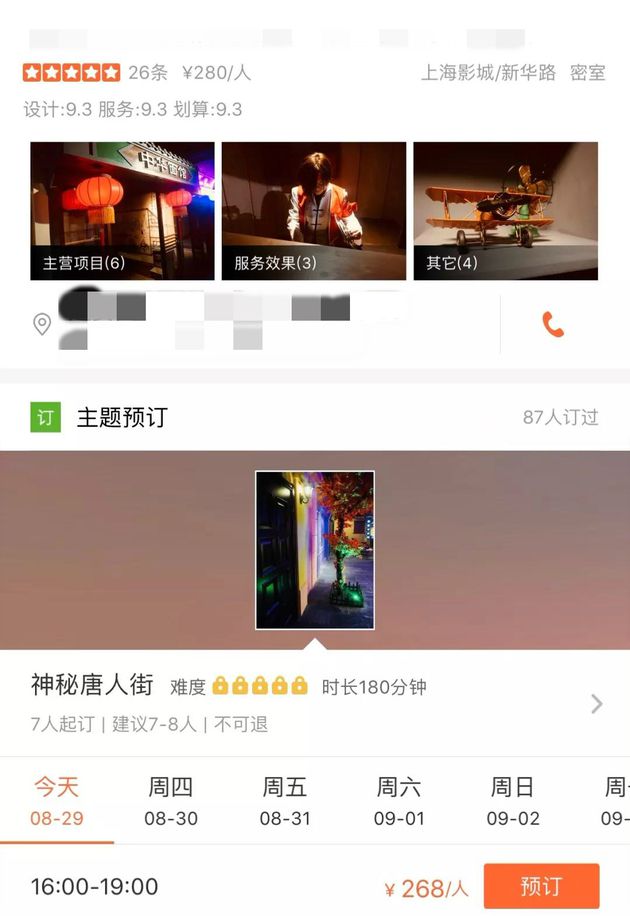630x916 pixels.
Task: Open the 主营项目(6) photo album
Action: [122, 211]
